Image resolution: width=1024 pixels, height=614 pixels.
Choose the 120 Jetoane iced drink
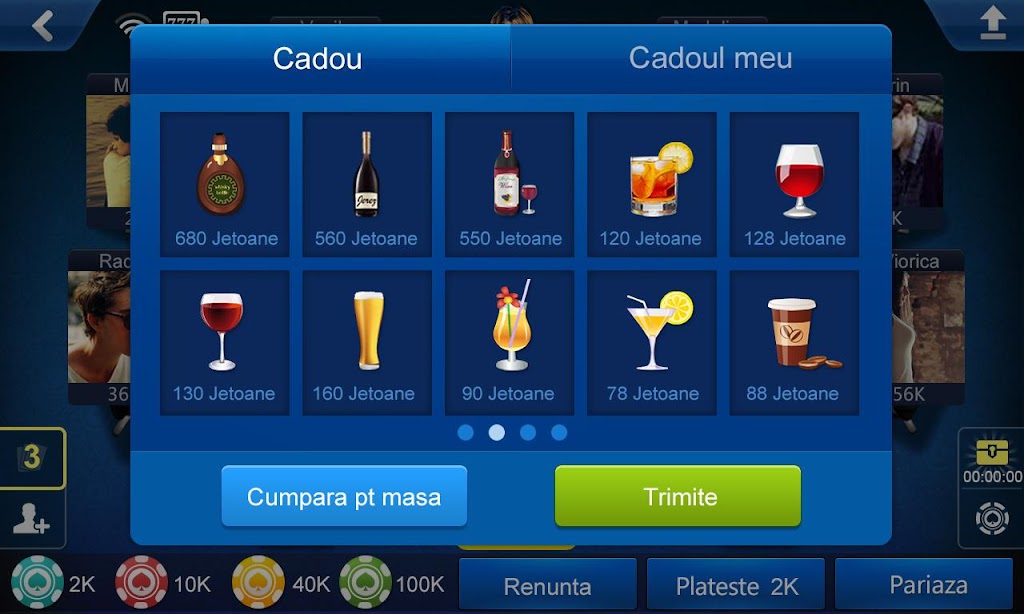pos(652,184)
